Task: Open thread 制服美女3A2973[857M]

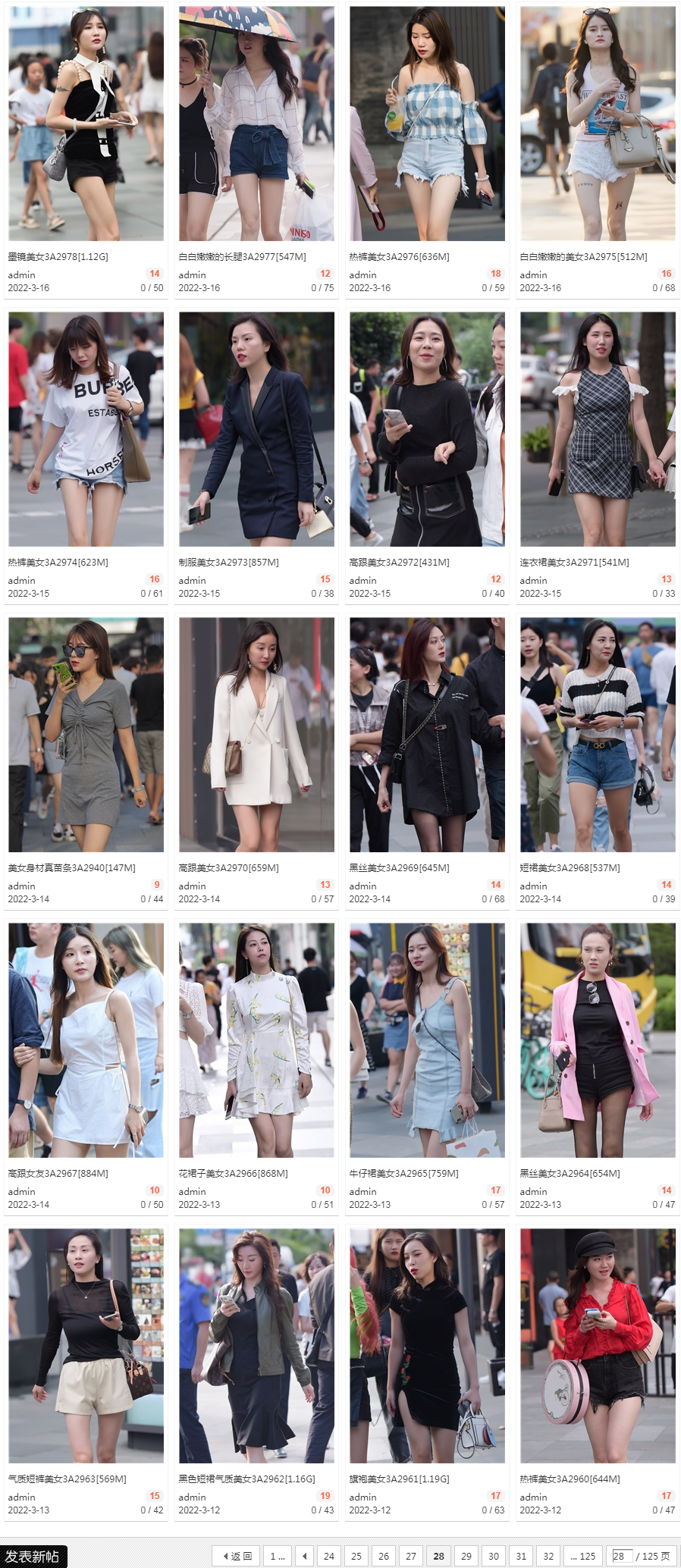Action: 228,563
